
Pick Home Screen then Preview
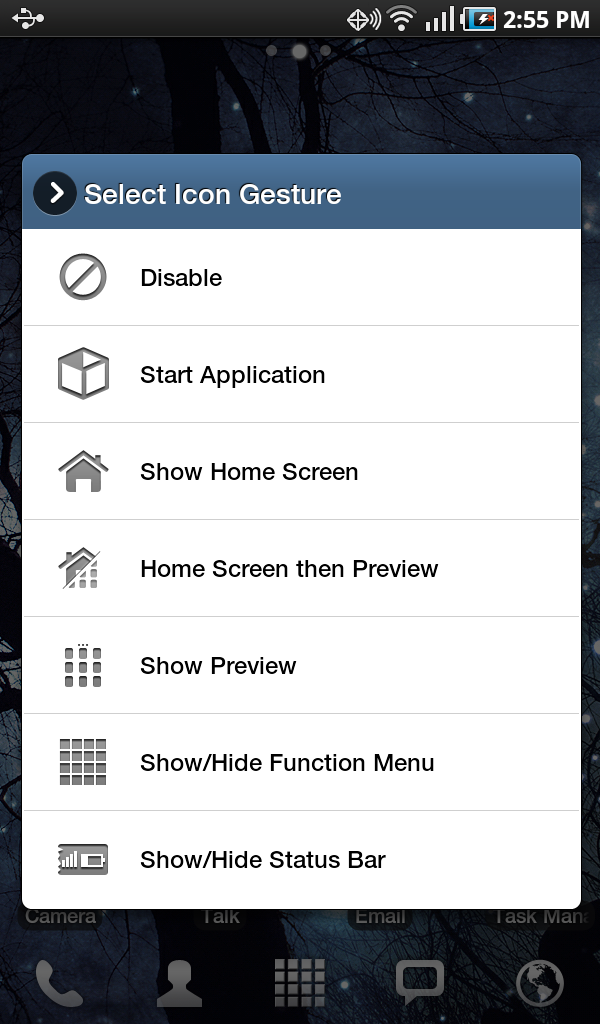(x=300, y=569)
